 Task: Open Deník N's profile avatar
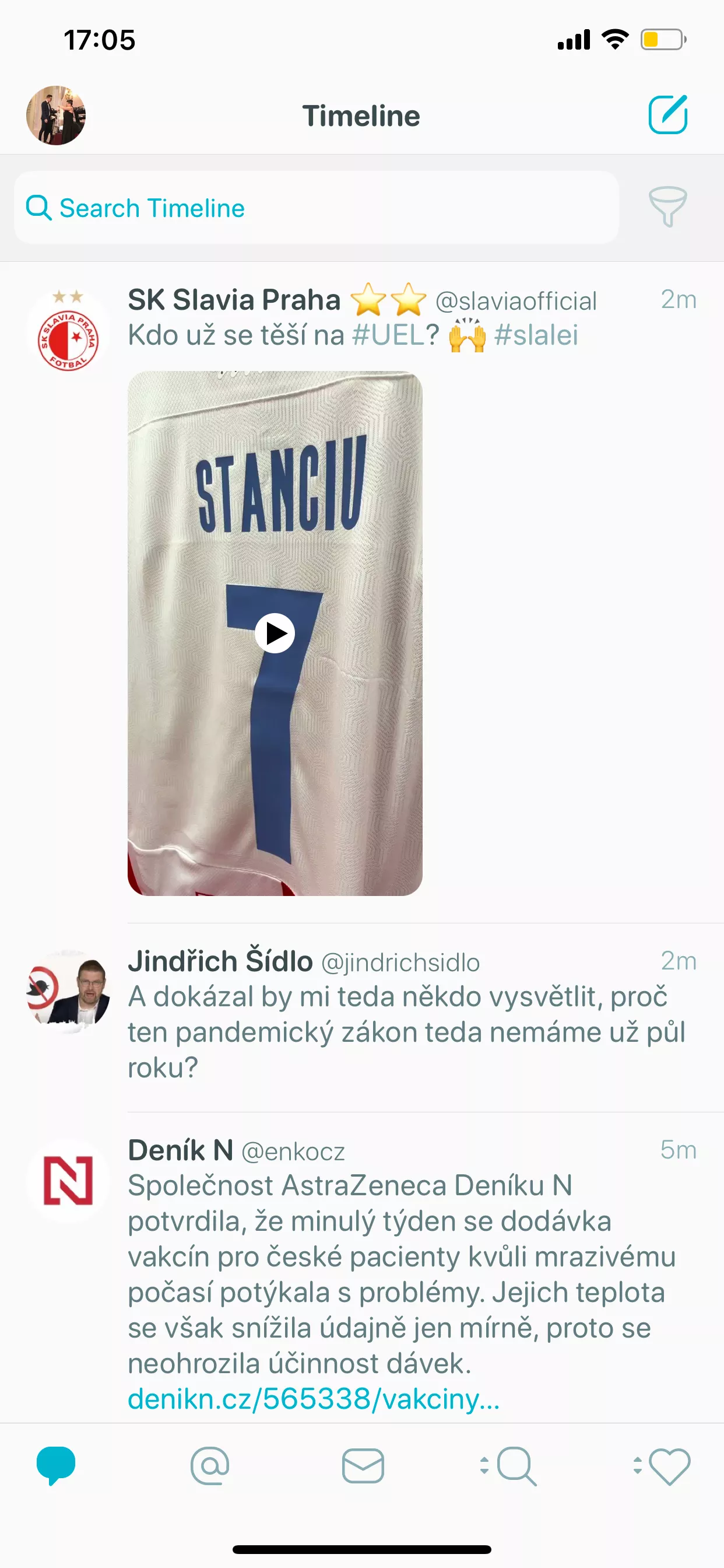[68, 1181]
